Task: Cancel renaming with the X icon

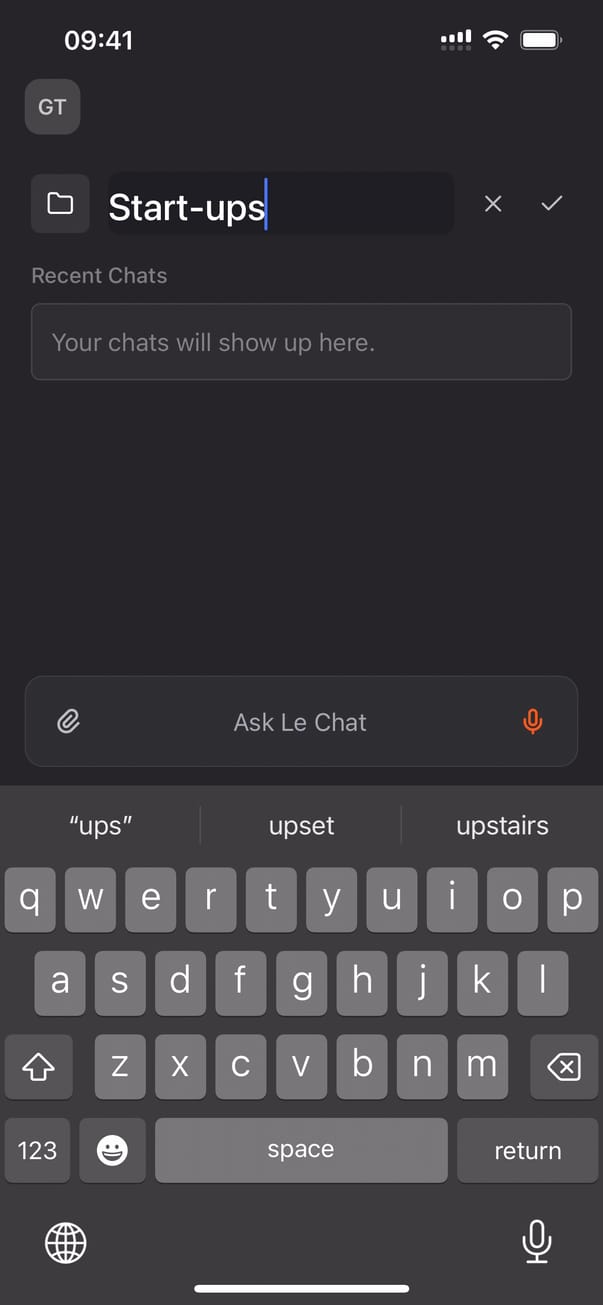Action: (493, 204)
